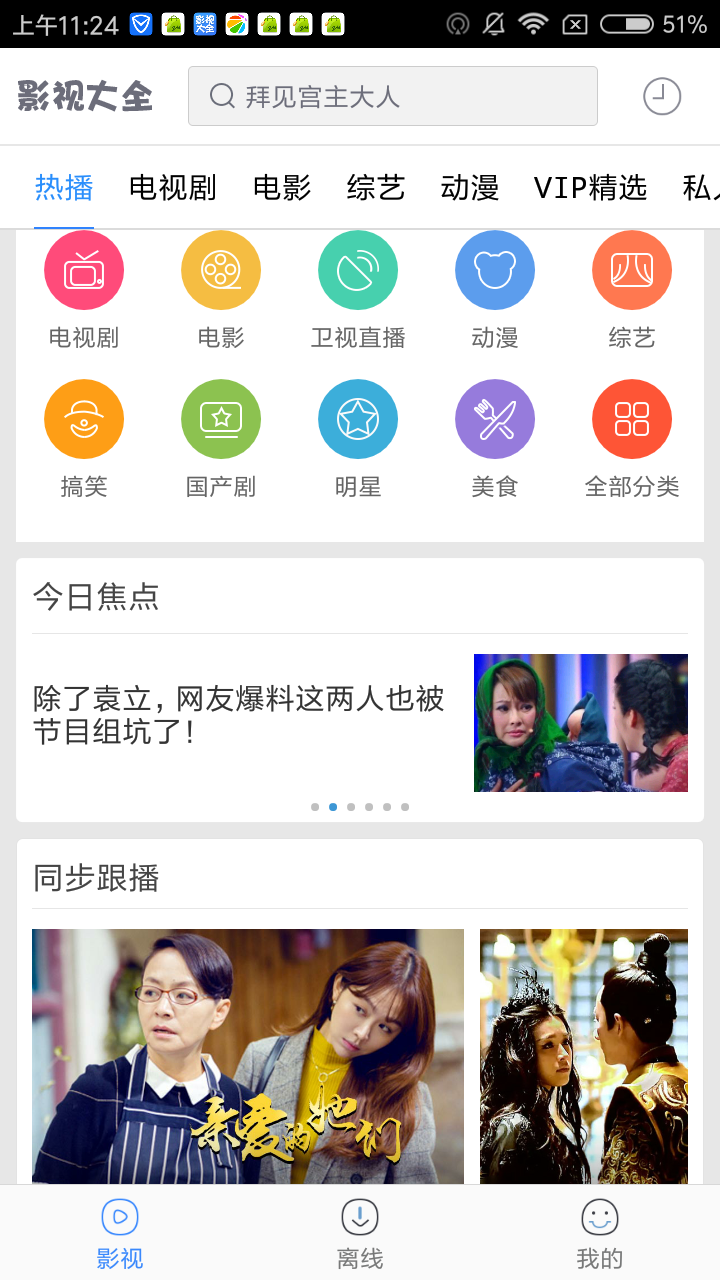Viewport: 720px width, 1280px height.
Task: Select the 搞笑 comedy icon
Action: pyautogui.click(x=84, y=418)
